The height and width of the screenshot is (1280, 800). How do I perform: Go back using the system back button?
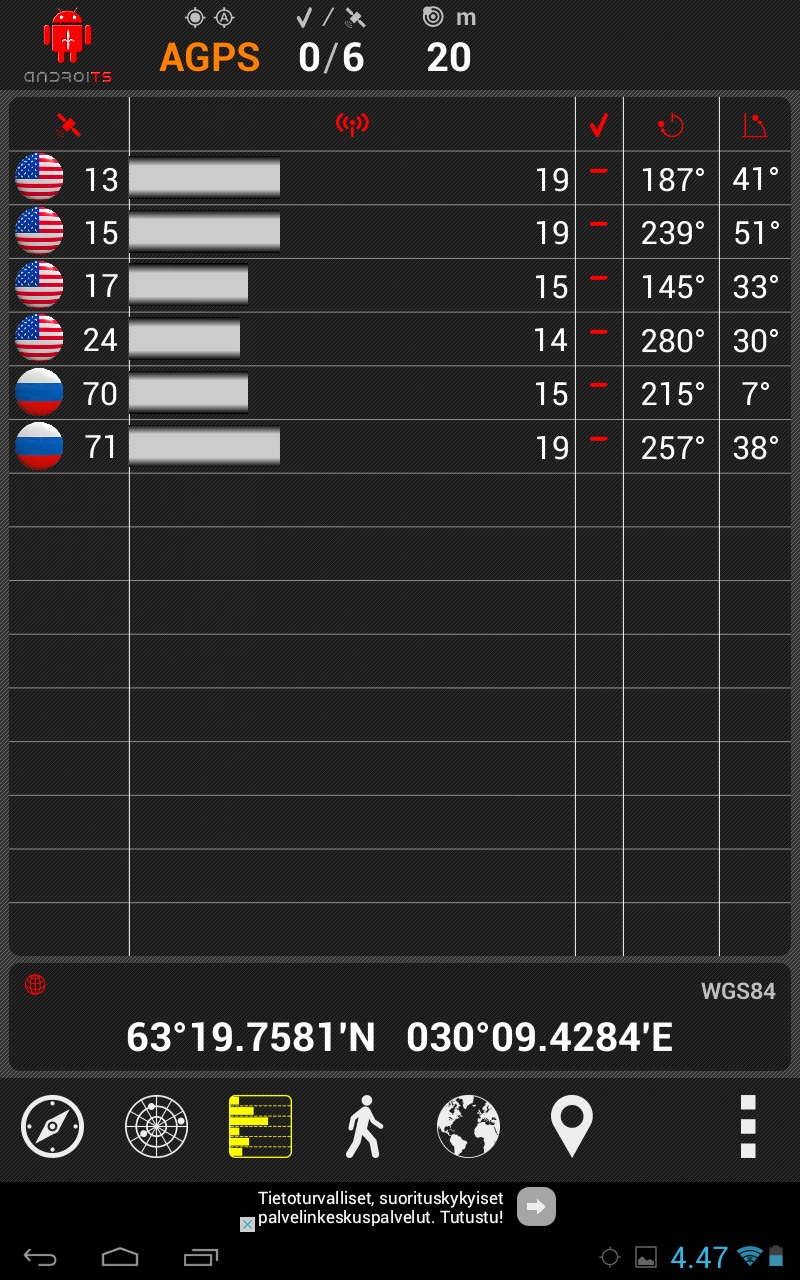pos(41,1256)
